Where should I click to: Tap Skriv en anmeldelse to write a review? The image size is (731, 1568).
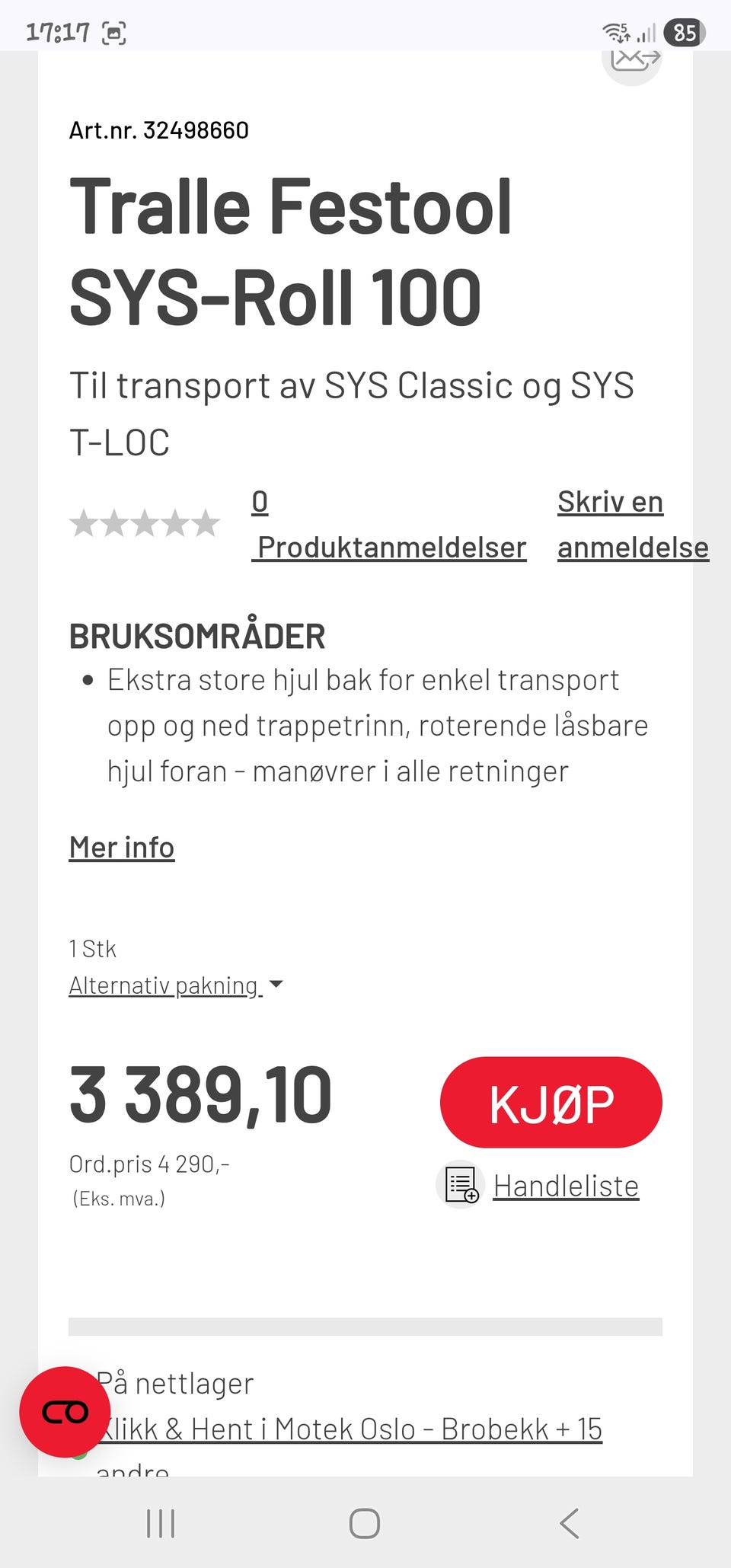633,525
